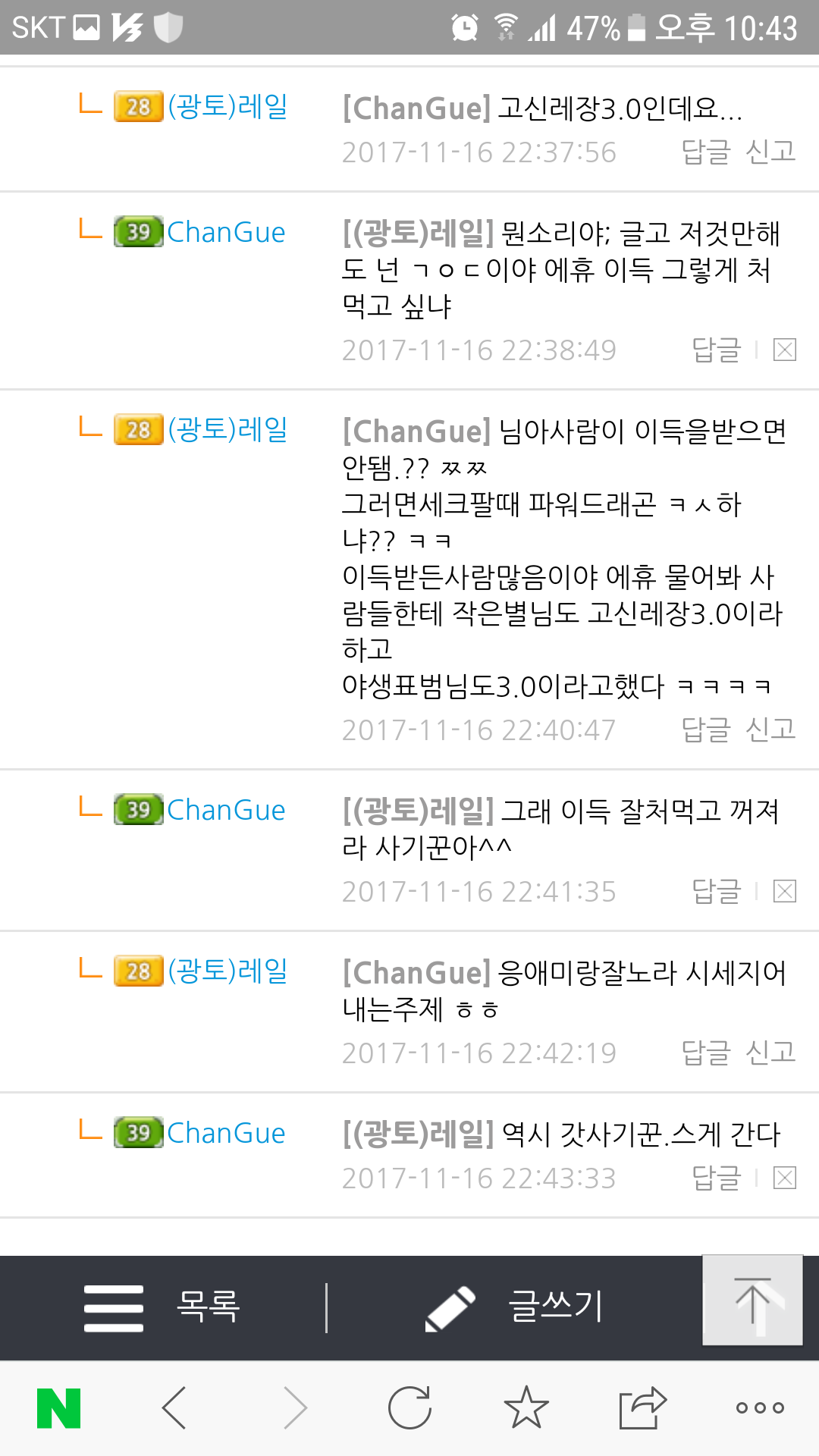Share this page via the share icon
The height and width of the screenshot is (1456, 819).
tap(642, 1408)
